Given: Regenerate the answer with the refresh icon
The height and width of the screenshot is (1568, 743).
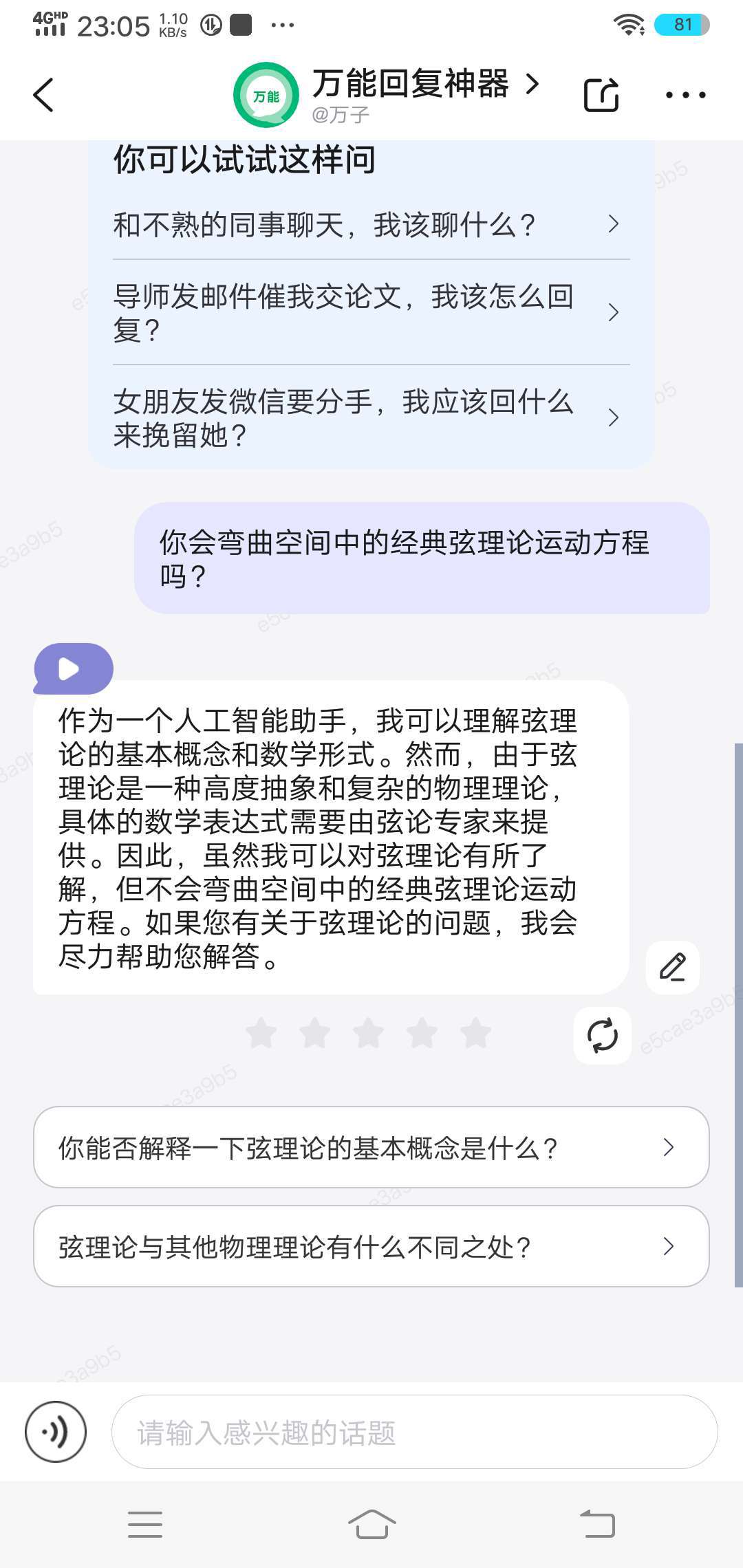Looking at the screenshot, I should coord(602,1036).
